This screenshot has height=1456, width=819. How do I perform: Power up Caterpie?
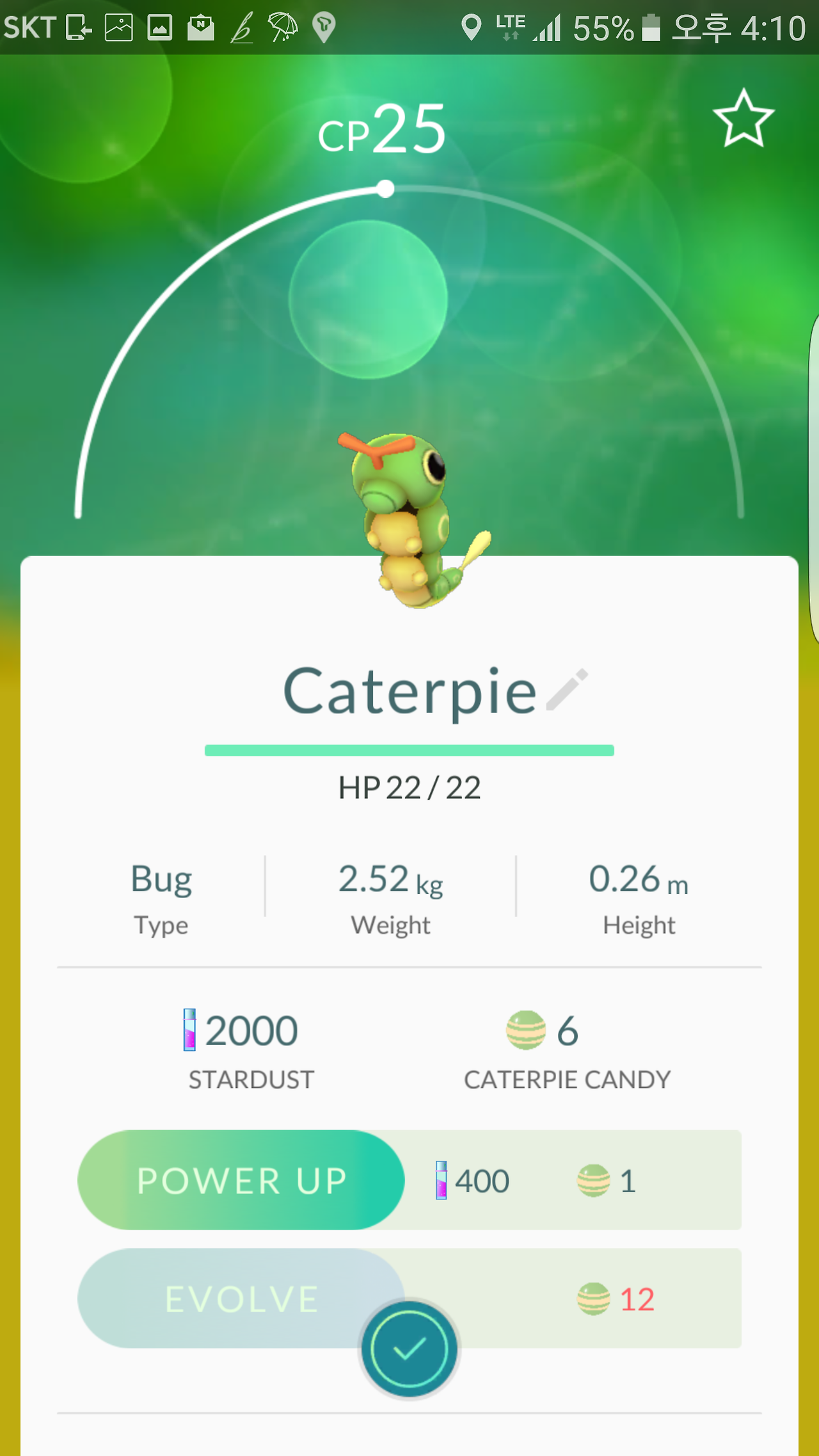pos(241,1180)
